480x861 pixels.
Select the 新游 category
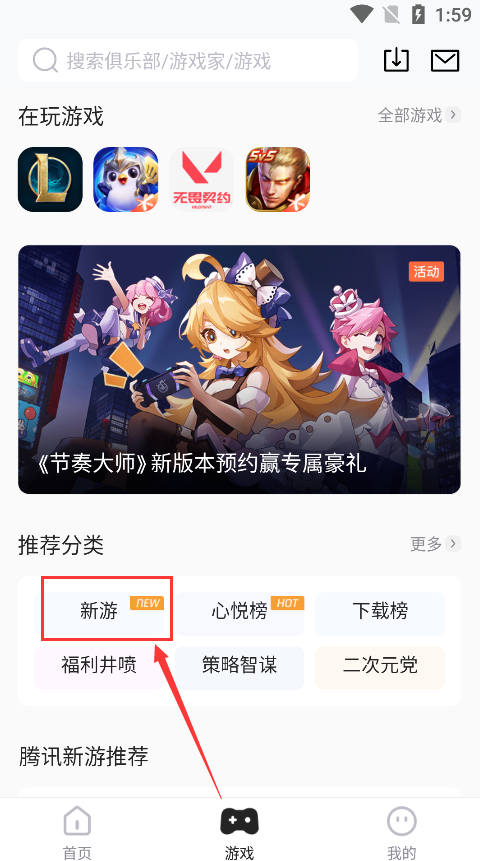coord(99,613)
